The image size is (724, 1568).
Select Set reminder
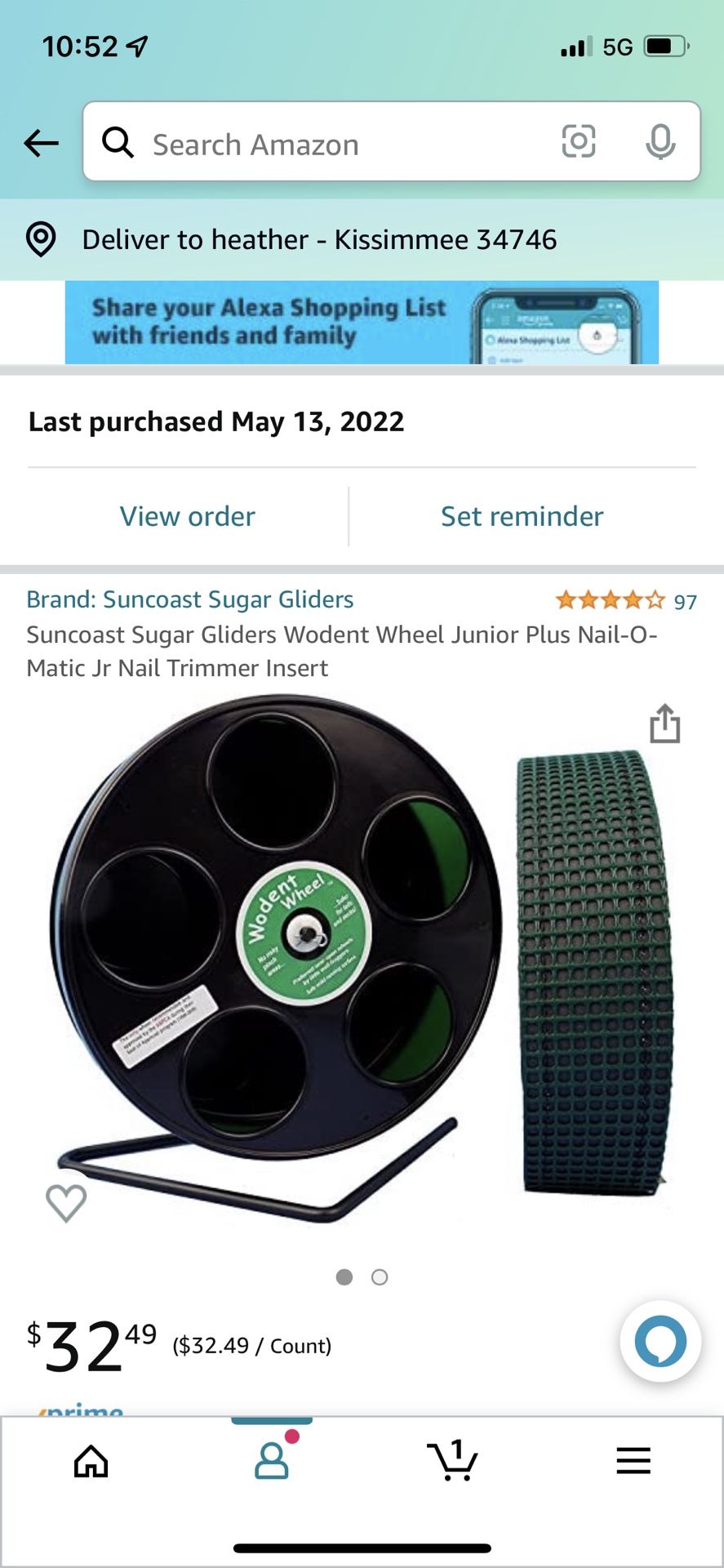point(522,516)
